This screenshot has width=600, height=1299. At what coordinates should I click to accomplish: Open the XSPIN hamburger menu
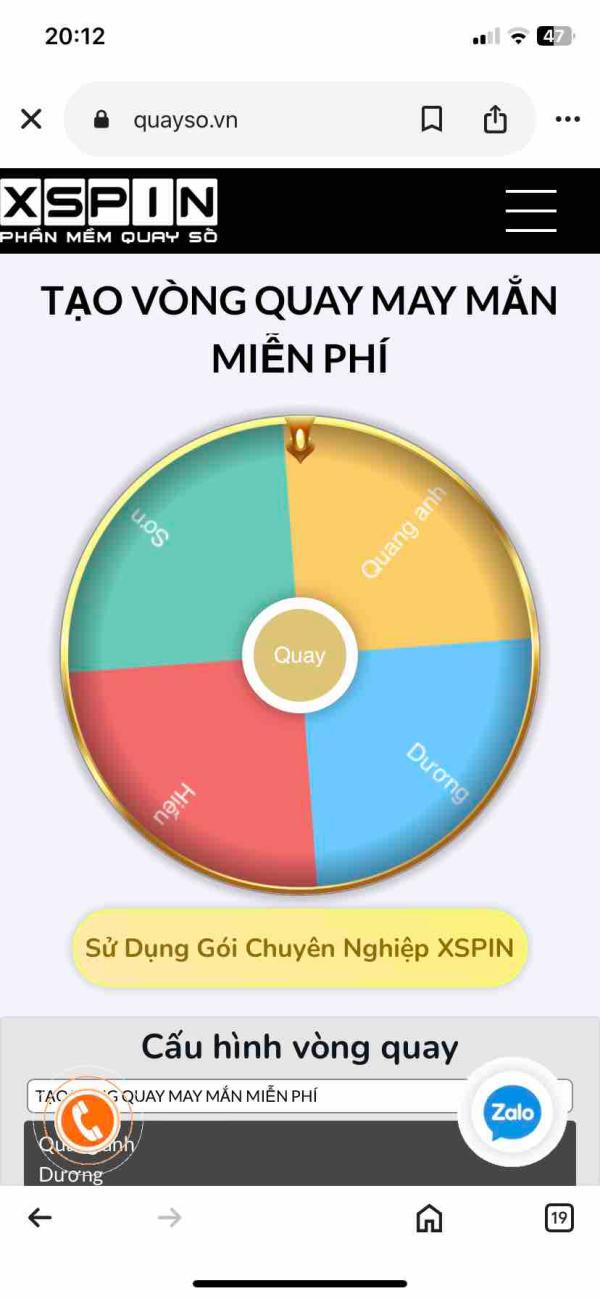click(x=531, y=210)
